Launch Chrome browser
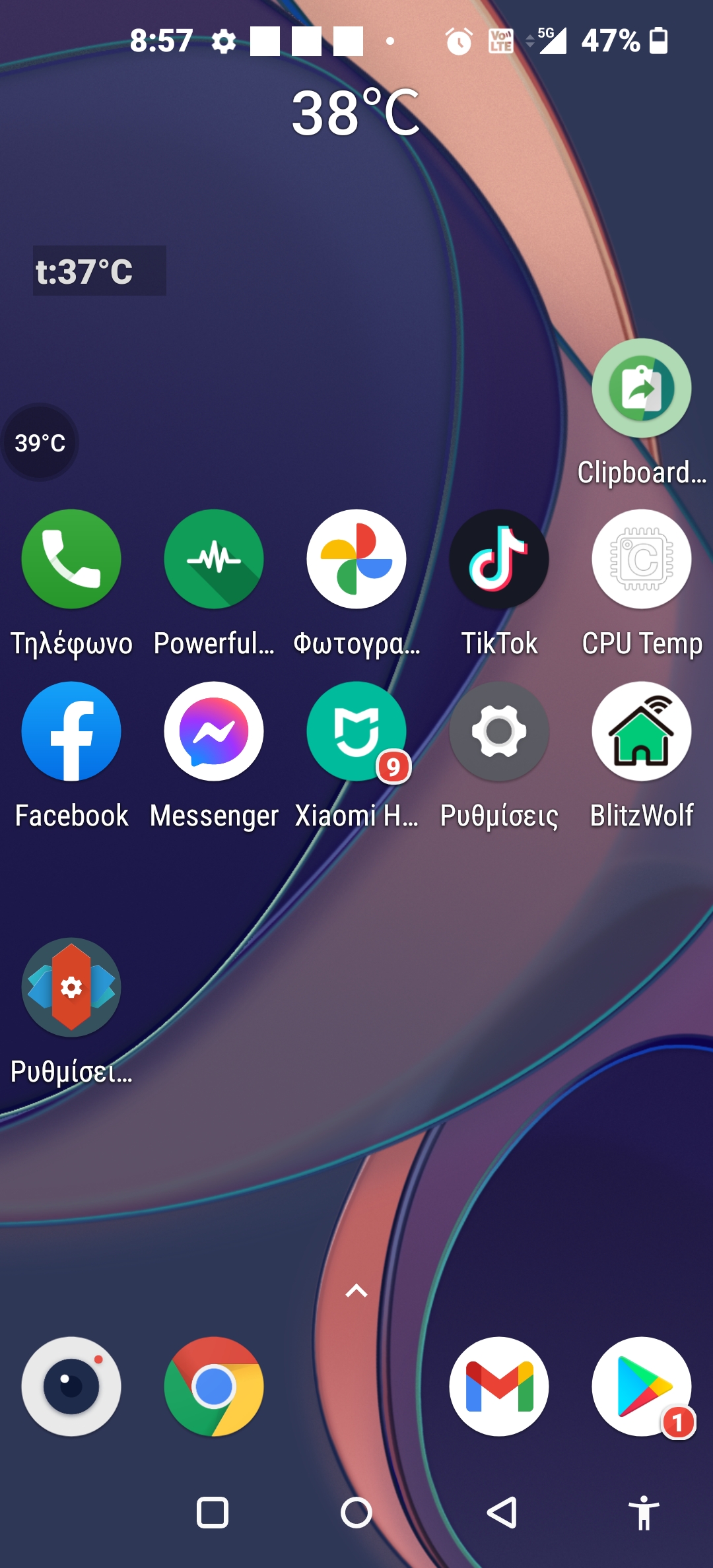The height and width of the screenshot is (1568, 713). (x=214, y=1387)
